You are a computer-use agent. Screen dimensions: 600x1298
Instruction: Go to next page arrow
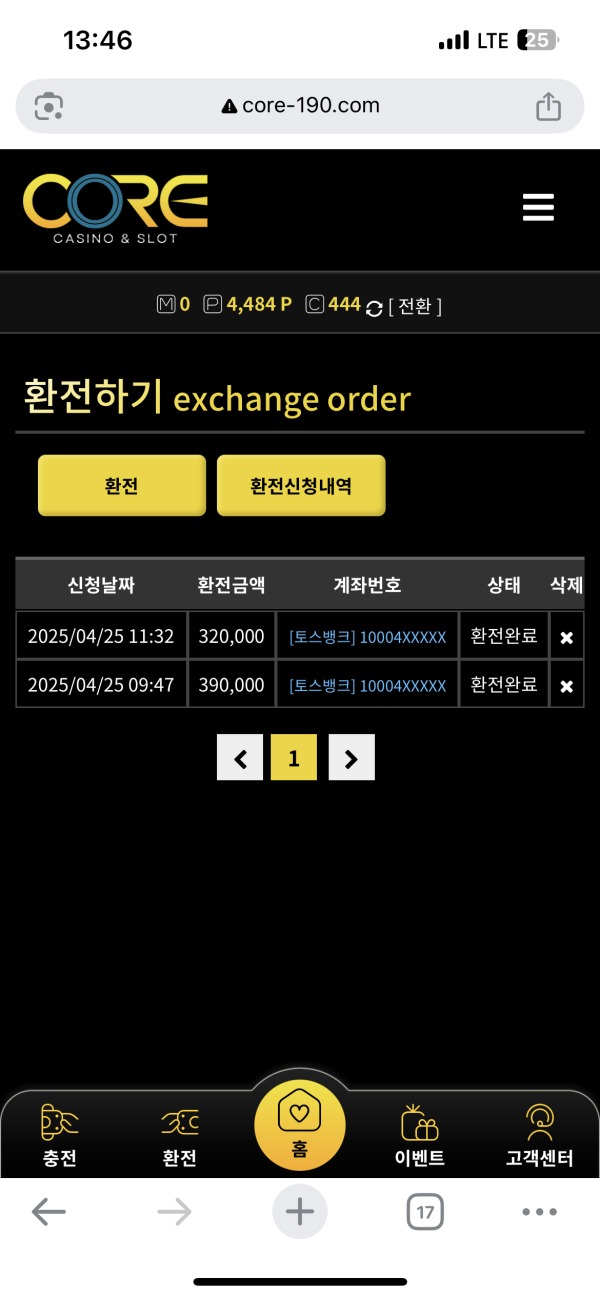pos(351,759)
